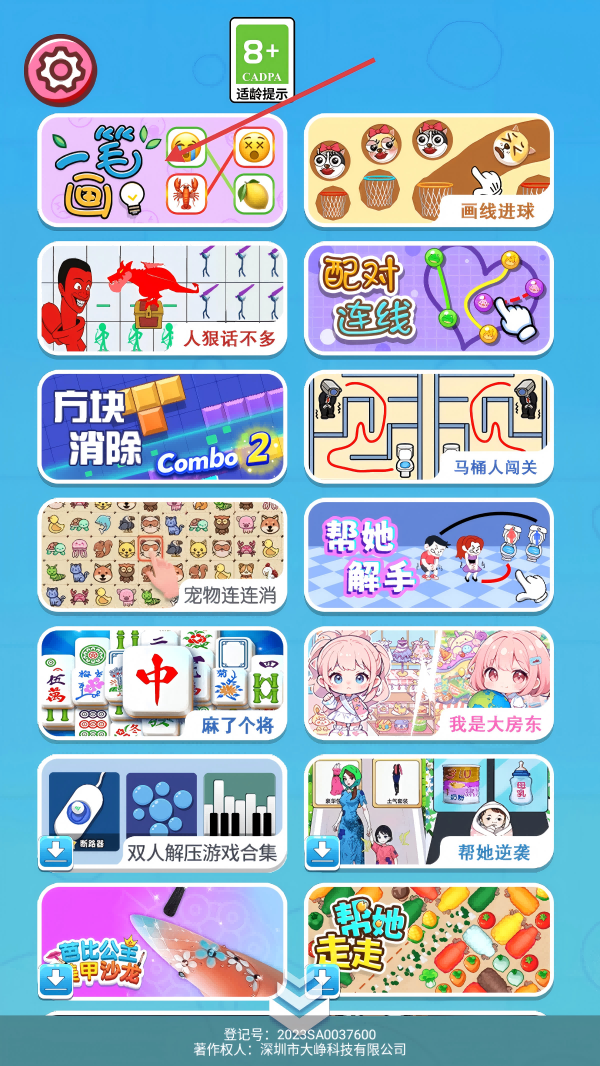Viewport: 600px width, 1066px height.
Task: Open the 宠物连连消 game tile
Action: 162,555
